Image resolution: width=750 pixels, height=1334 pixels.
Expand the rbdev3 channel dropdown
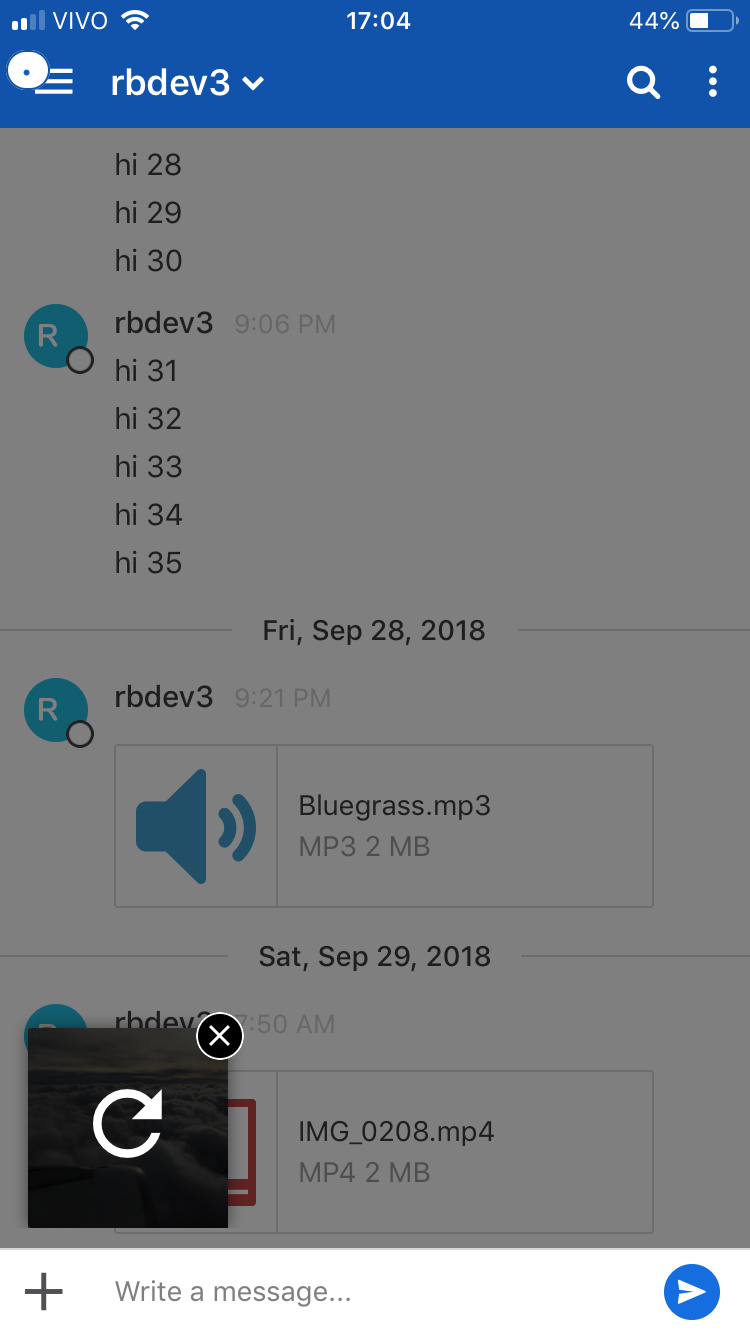pos(254,83)
